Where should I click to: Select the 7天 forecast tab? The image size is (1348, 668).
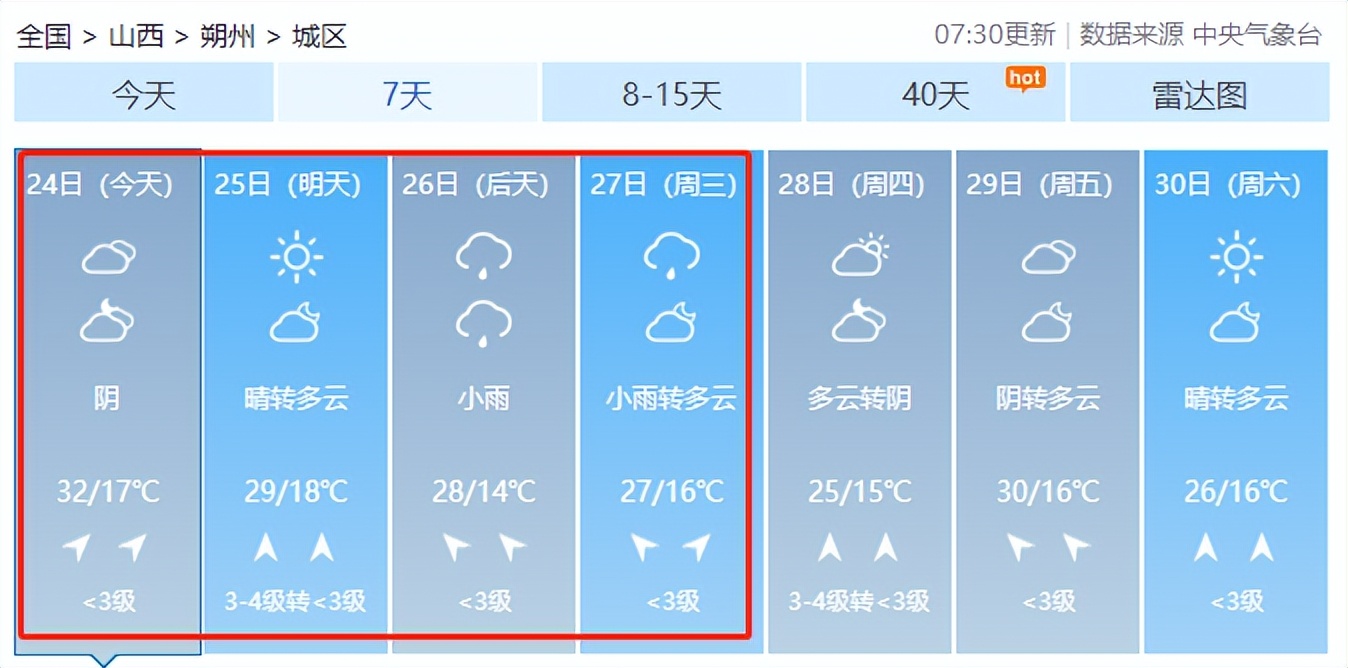tap(407, 95)
